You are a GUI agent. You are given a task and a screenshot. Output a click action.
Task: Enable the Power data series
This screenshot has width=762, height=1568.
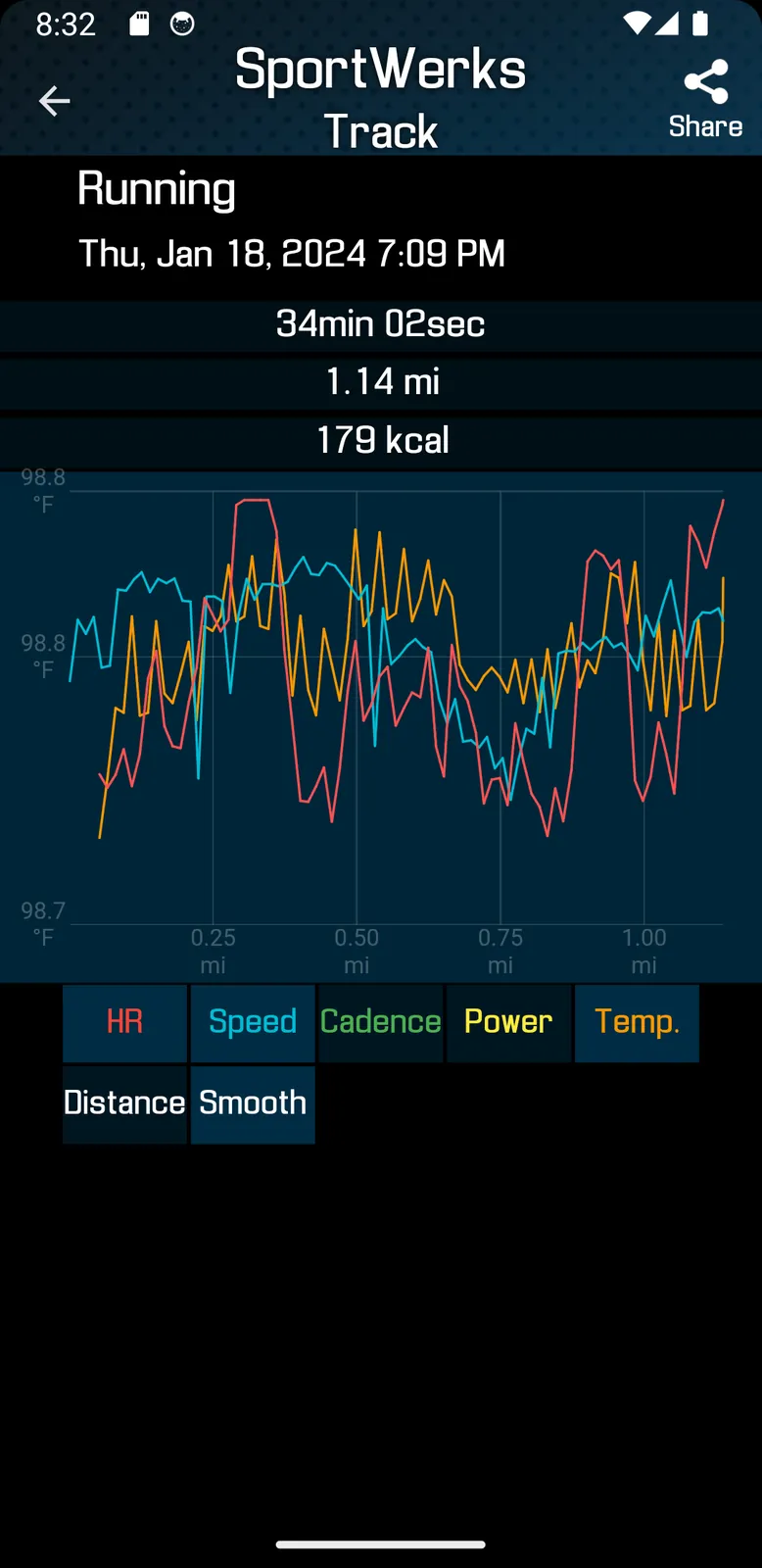508,1022
